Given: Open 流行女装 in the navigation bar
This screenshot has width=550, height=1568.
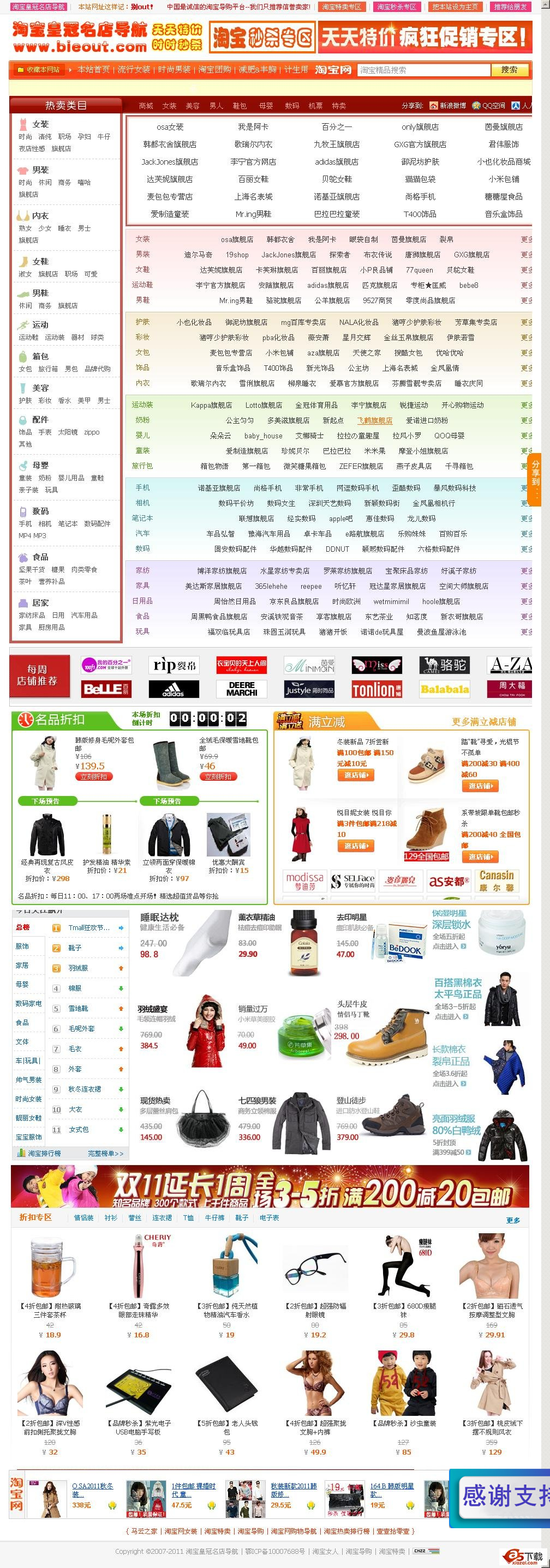Looking at the screenshot, I should click(133, 69).
